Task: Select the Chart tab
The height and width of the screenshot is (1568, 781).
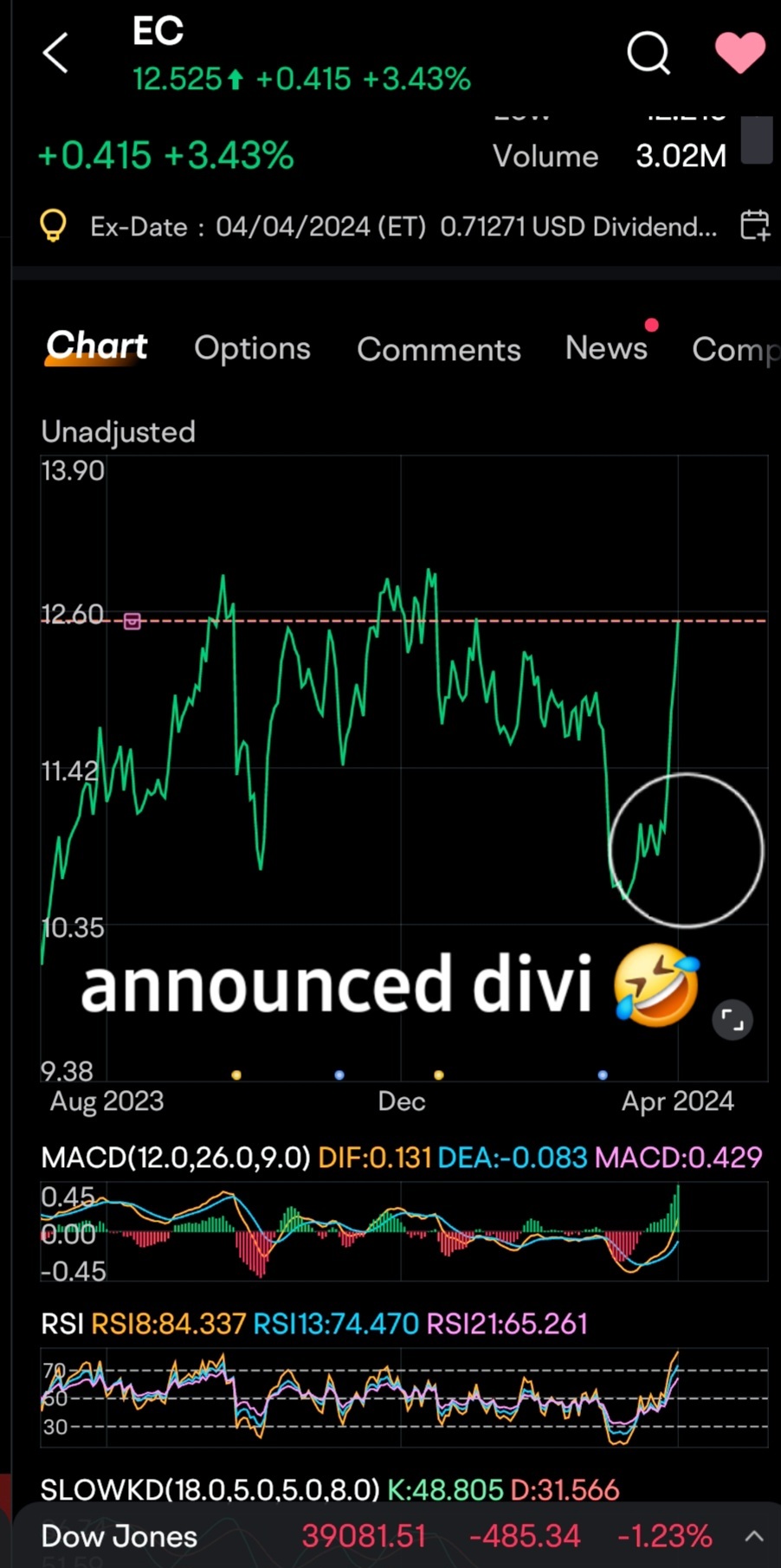Action: point(96,346)
